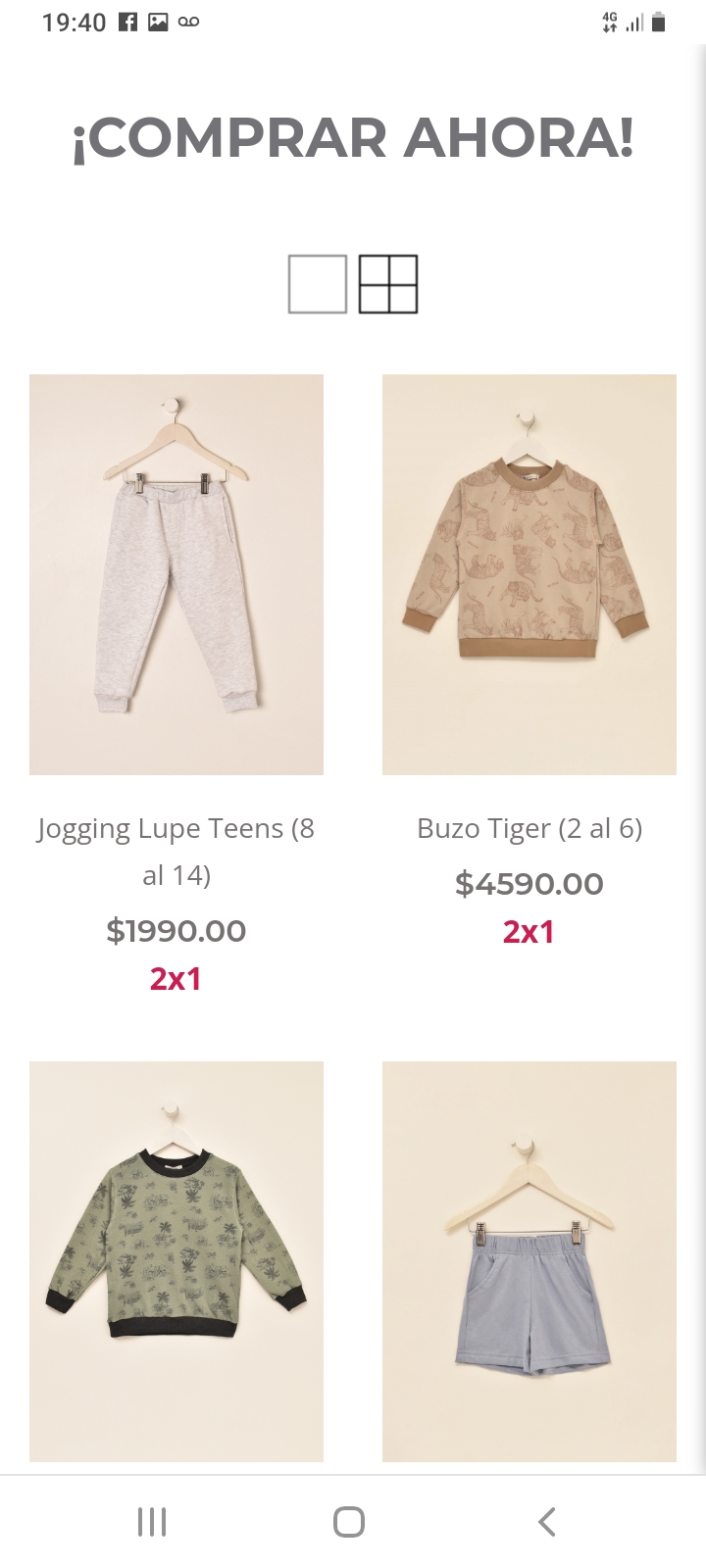Tap the Buzo Tiger (2 al 6) title
Screen dimensions: 706x1568
[529, 828]
